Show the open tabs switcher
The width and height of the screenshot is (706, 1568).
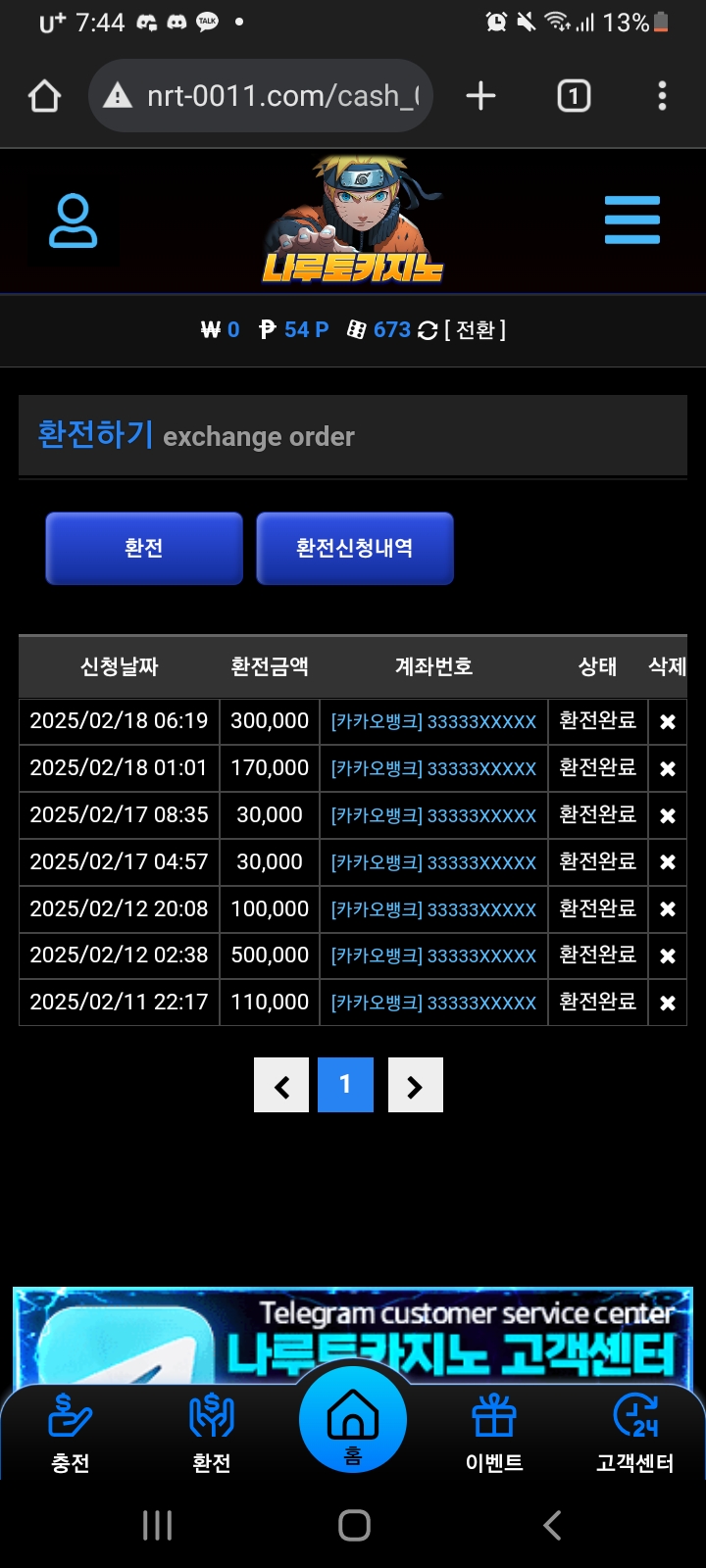[x=574, y=96]
